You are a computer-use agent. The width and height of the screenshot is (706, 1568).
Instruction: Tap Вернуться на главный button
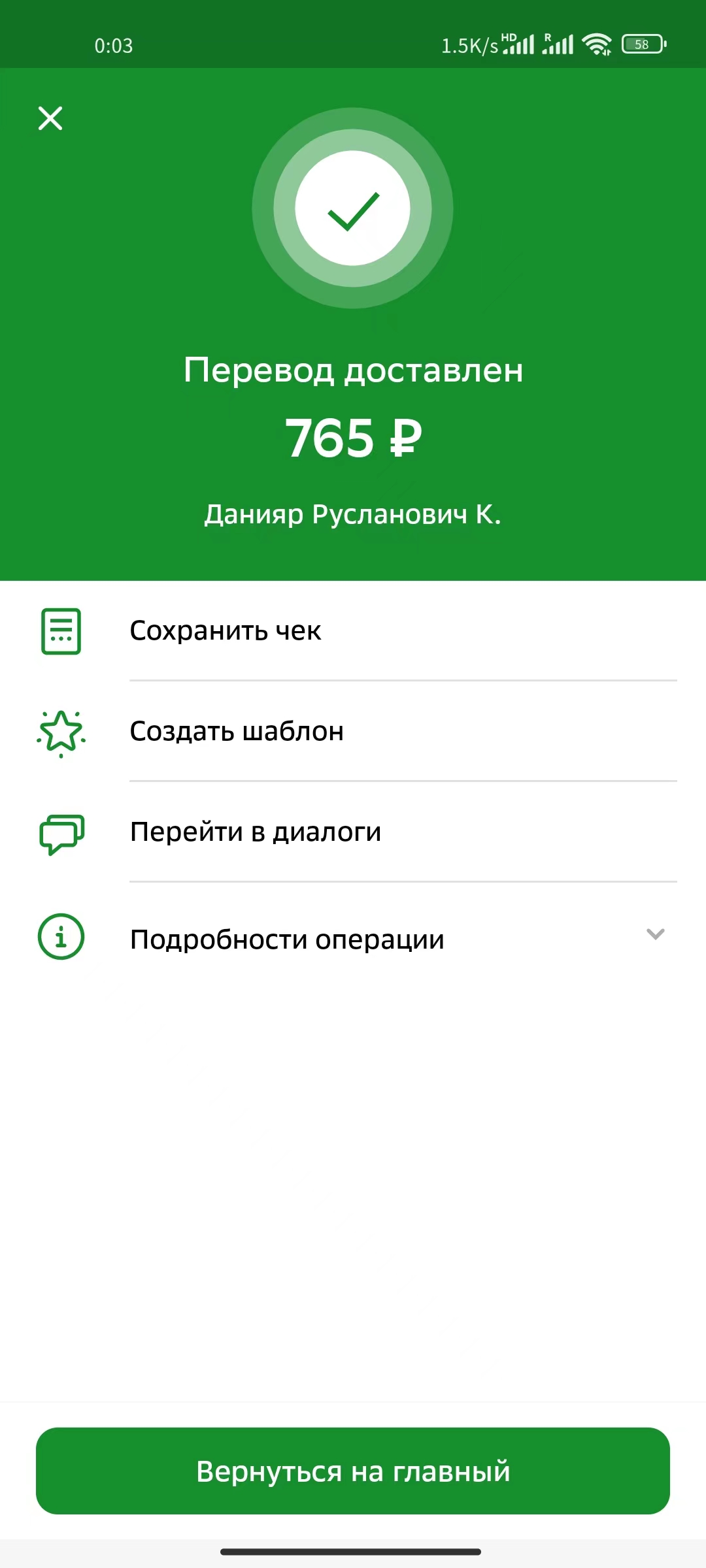tap(353, 1471)
